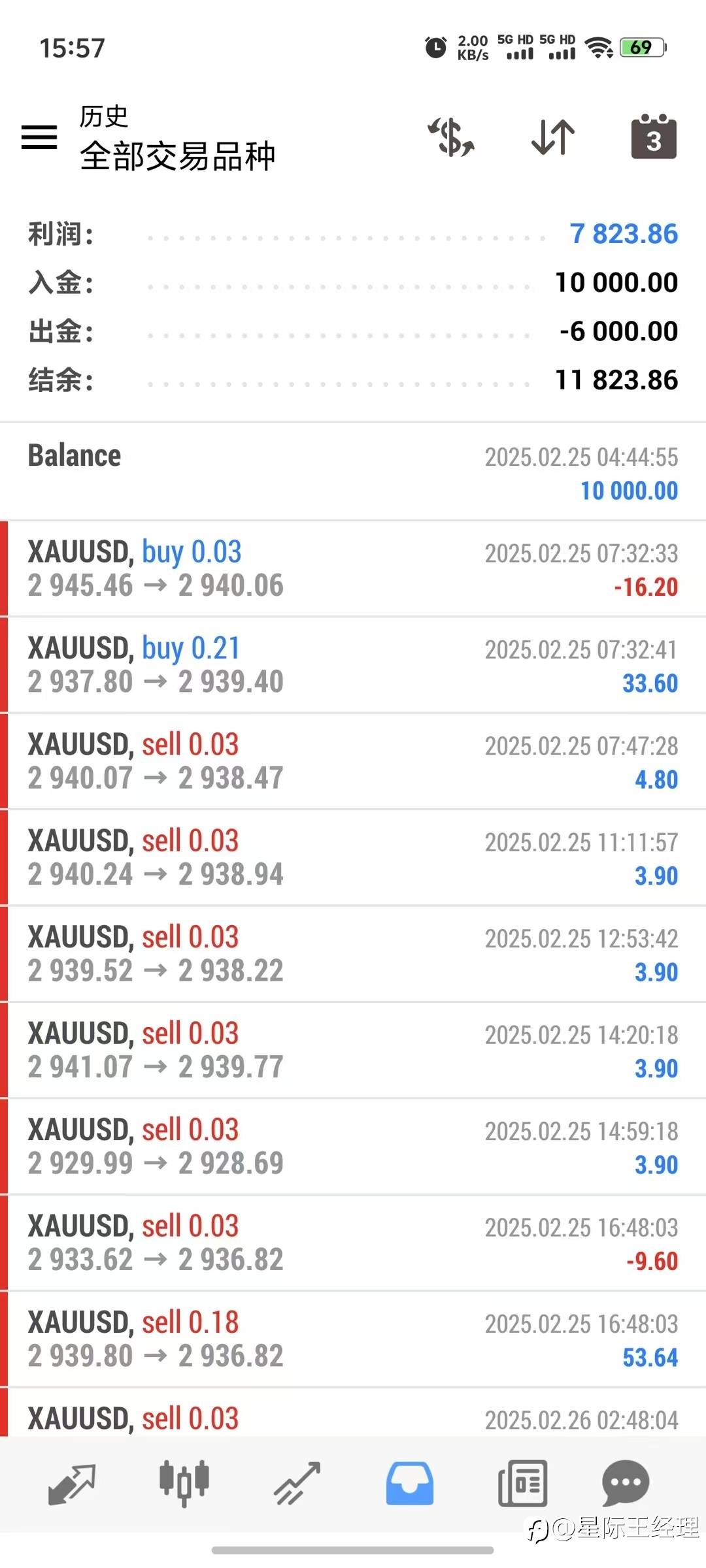The image size is (706, 1568).
Task: Expand the XAUUSD buy 0.21 trade
Action: point(353,664)
